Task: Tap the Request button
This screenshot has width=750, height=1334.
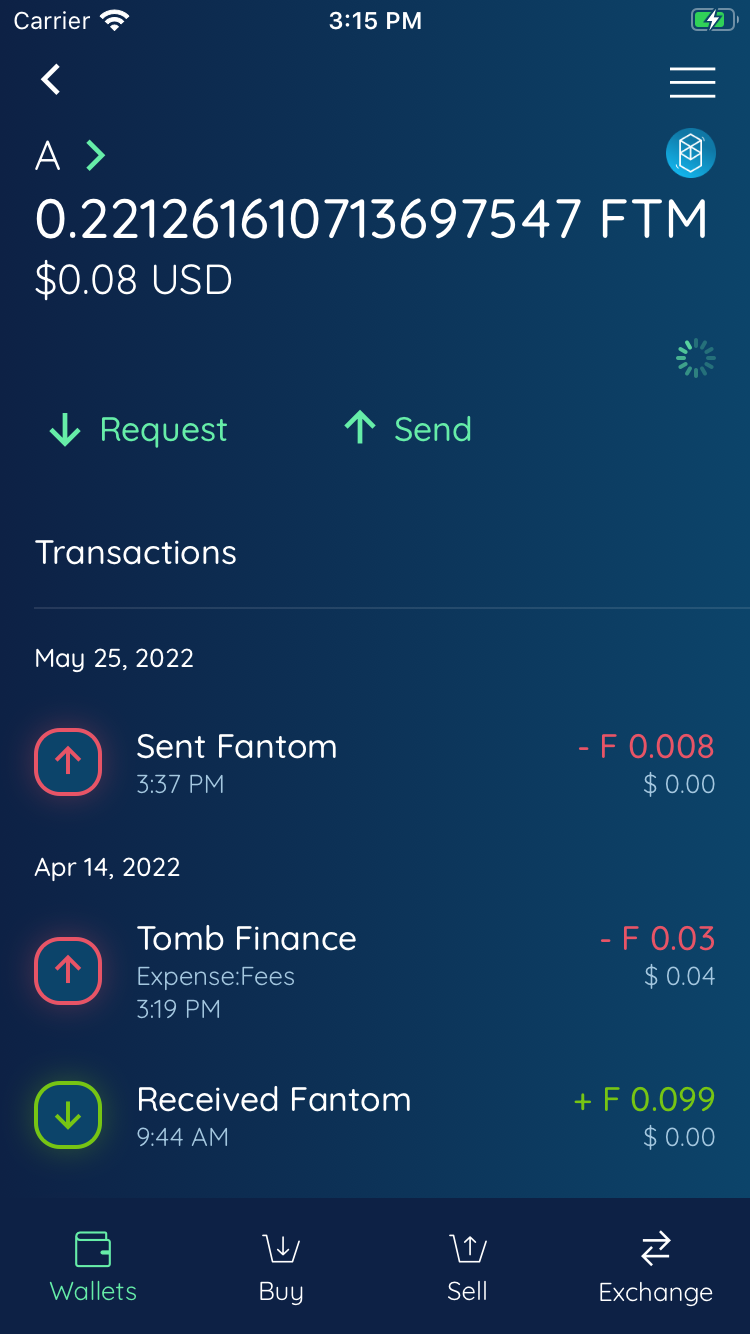Action: [139, 430]
